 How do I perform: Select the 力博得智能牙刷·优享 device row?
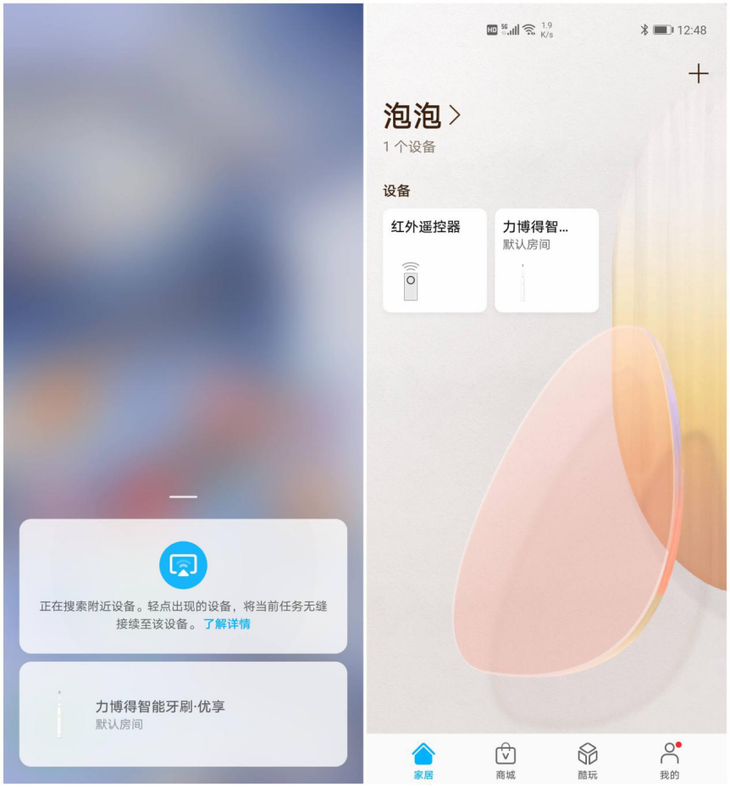pos(183,714)
